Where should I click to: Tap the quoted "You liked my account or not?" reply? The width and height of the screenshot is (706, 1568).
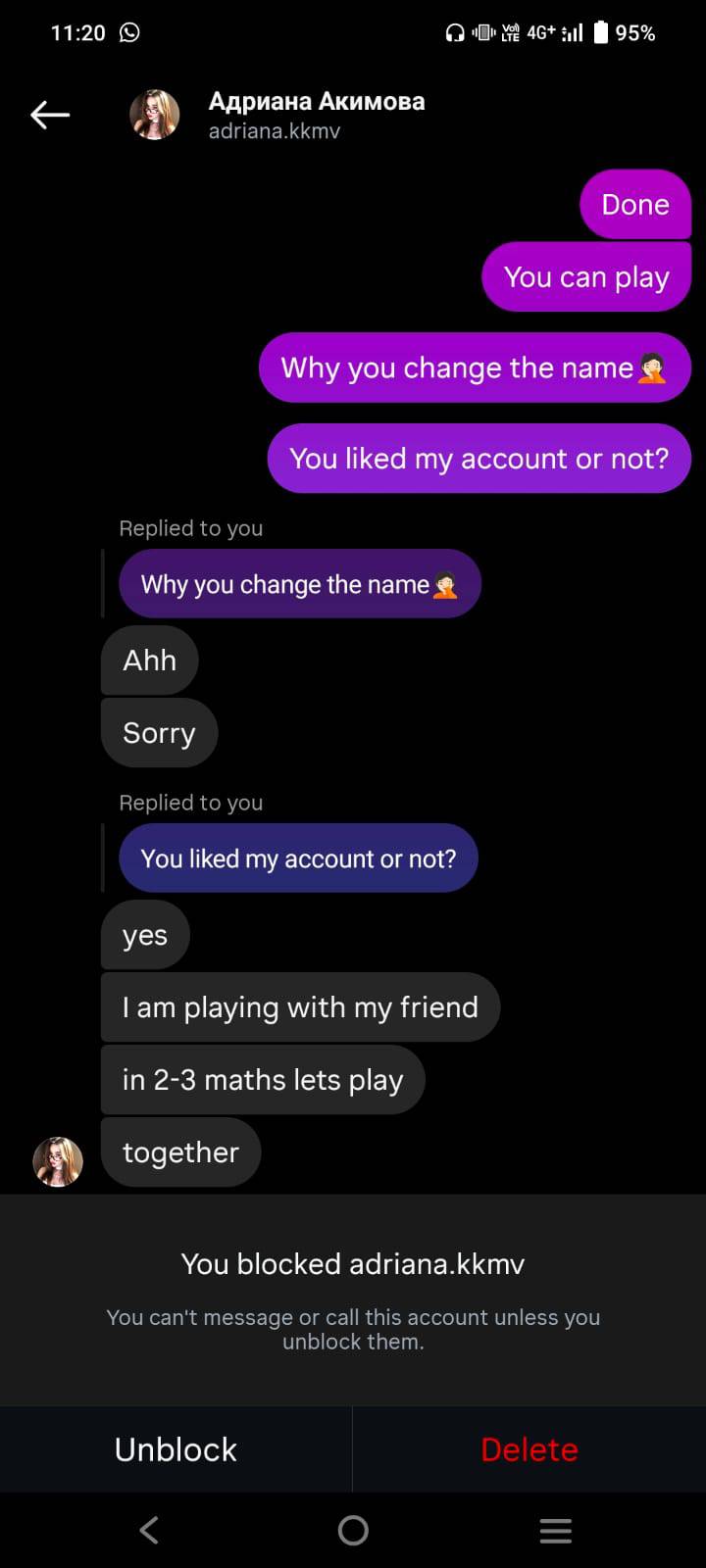298,858
